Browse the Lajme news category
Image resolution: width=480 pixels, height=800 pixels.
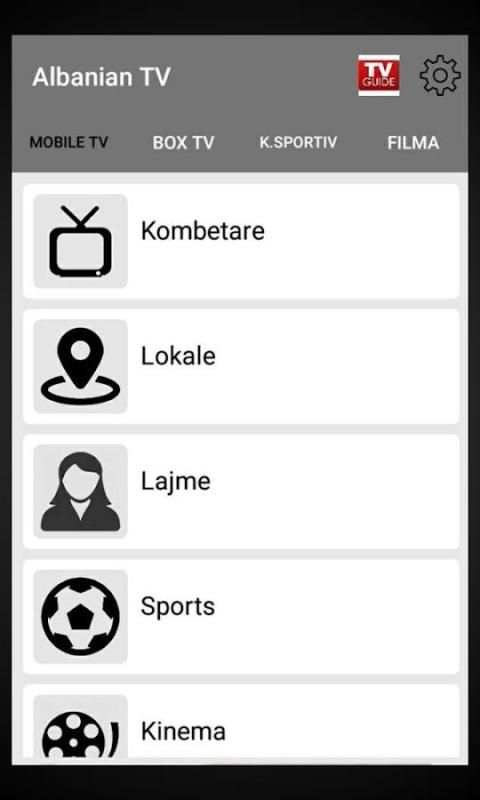[x=241, y=491]
